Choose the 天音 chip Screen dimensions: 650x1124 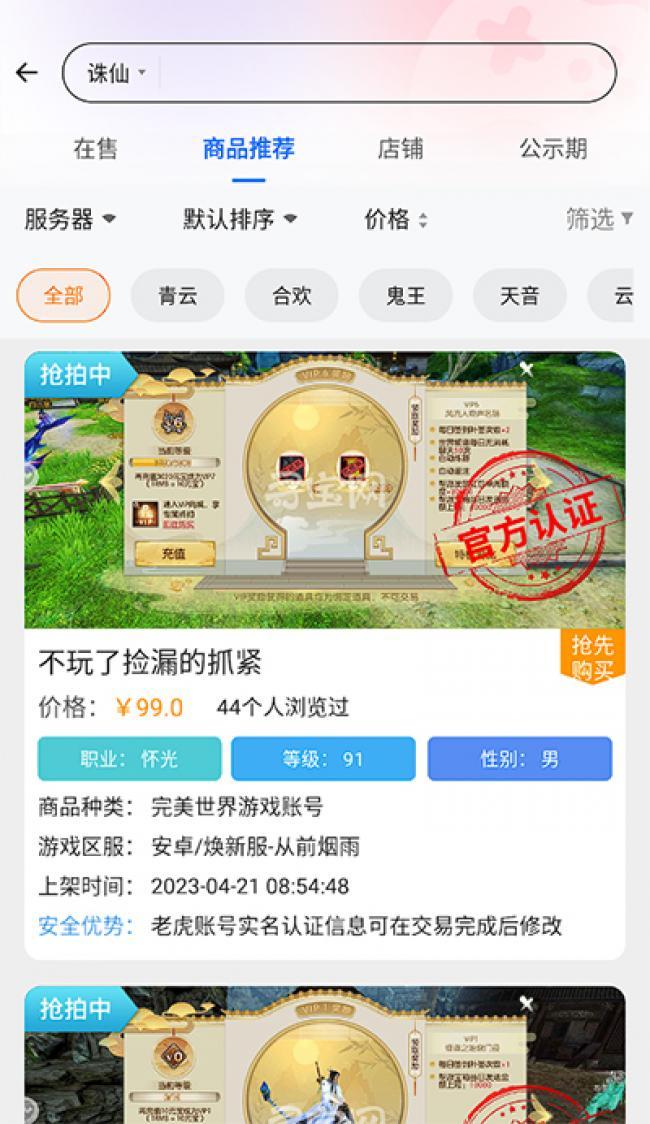519,296
